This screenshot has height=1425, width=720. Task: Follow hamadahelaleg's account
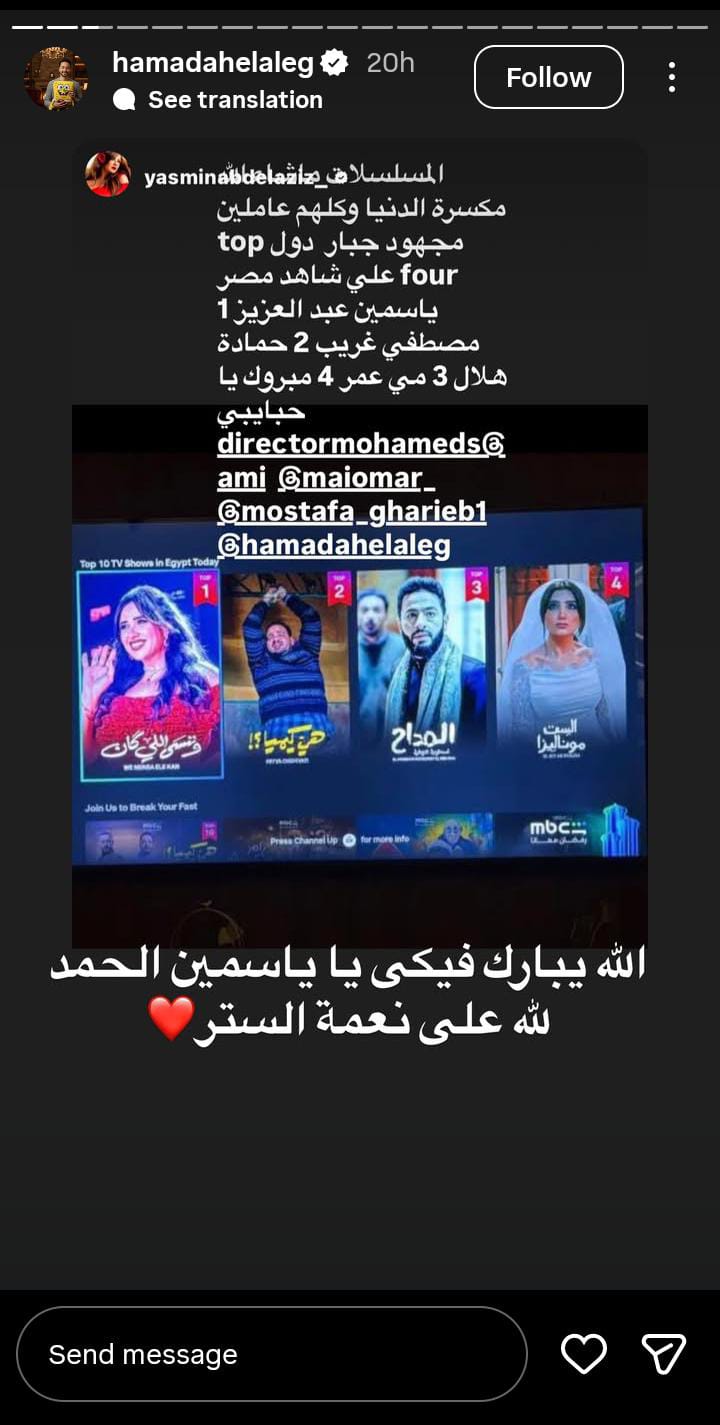pos(548,77)
